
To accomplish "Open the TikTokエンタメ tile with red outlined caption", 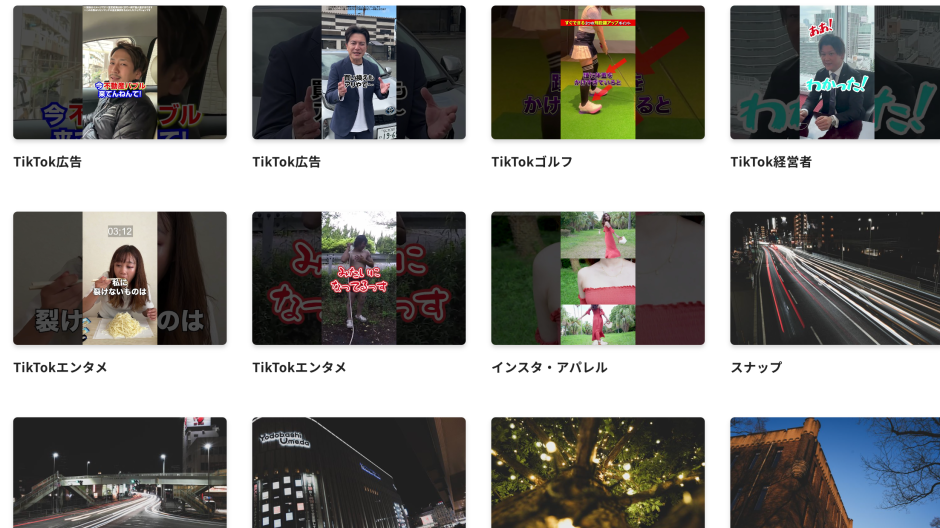I will point(358,278).
